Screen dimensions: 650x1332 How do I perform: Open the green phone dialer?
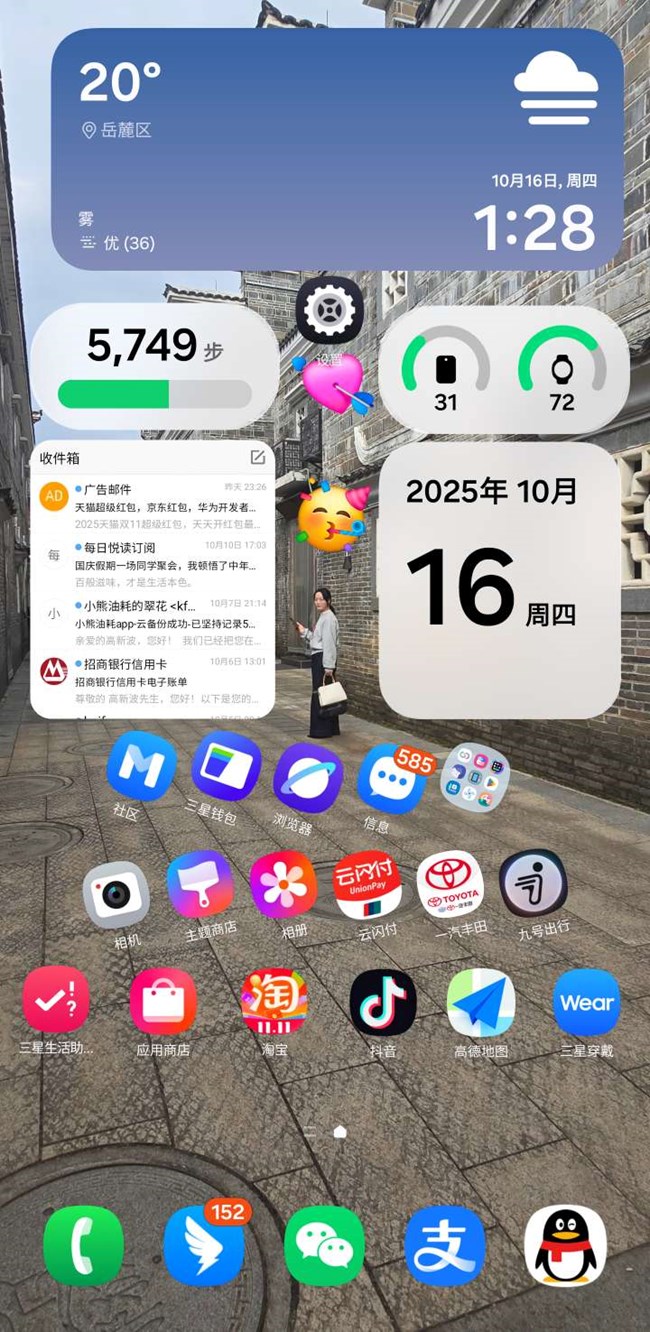[x=84, y=1245]
